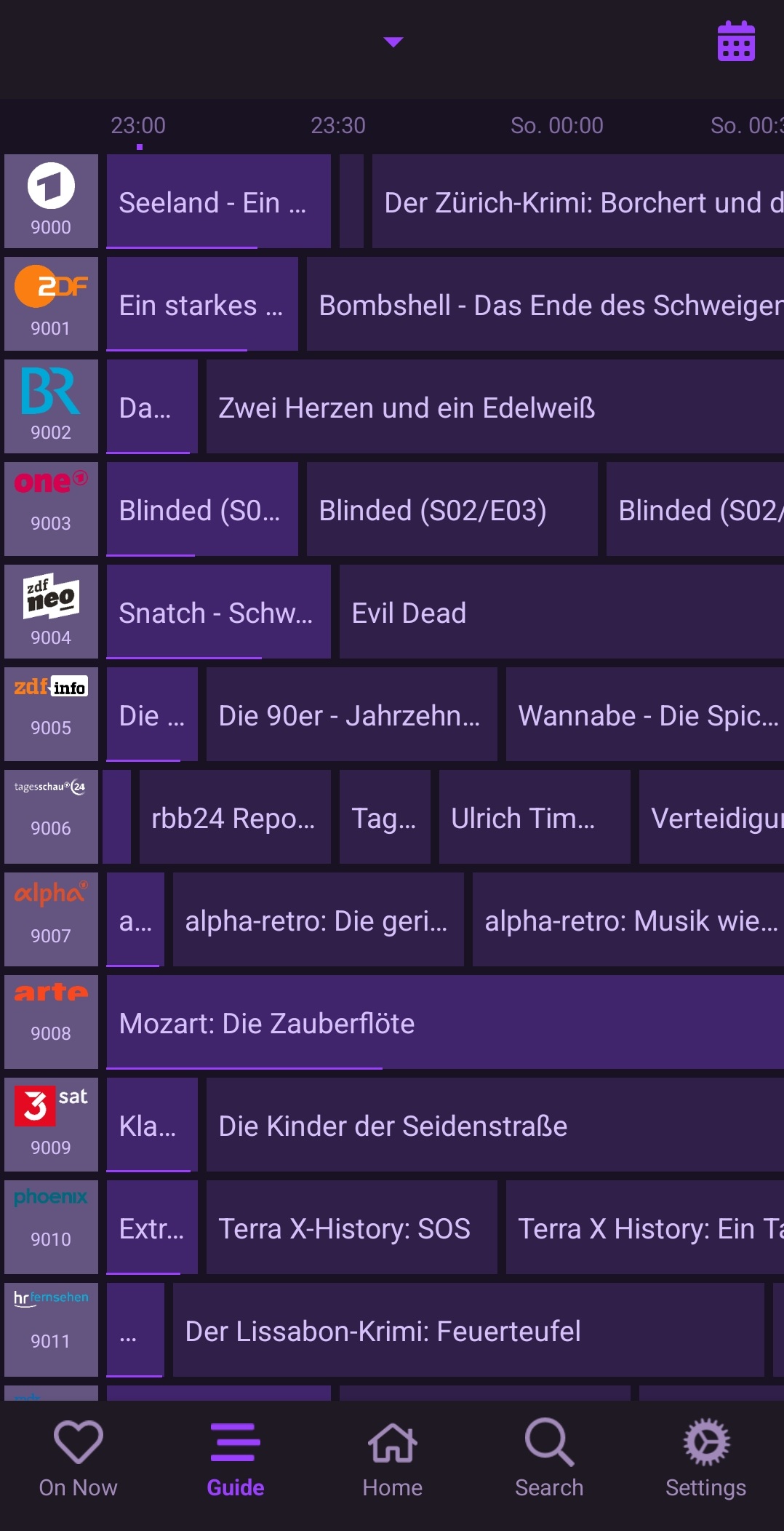This screenshot has height=1531, width=784.
Task: Switch to the On Now tab
Action: (x=78, y=1459)
